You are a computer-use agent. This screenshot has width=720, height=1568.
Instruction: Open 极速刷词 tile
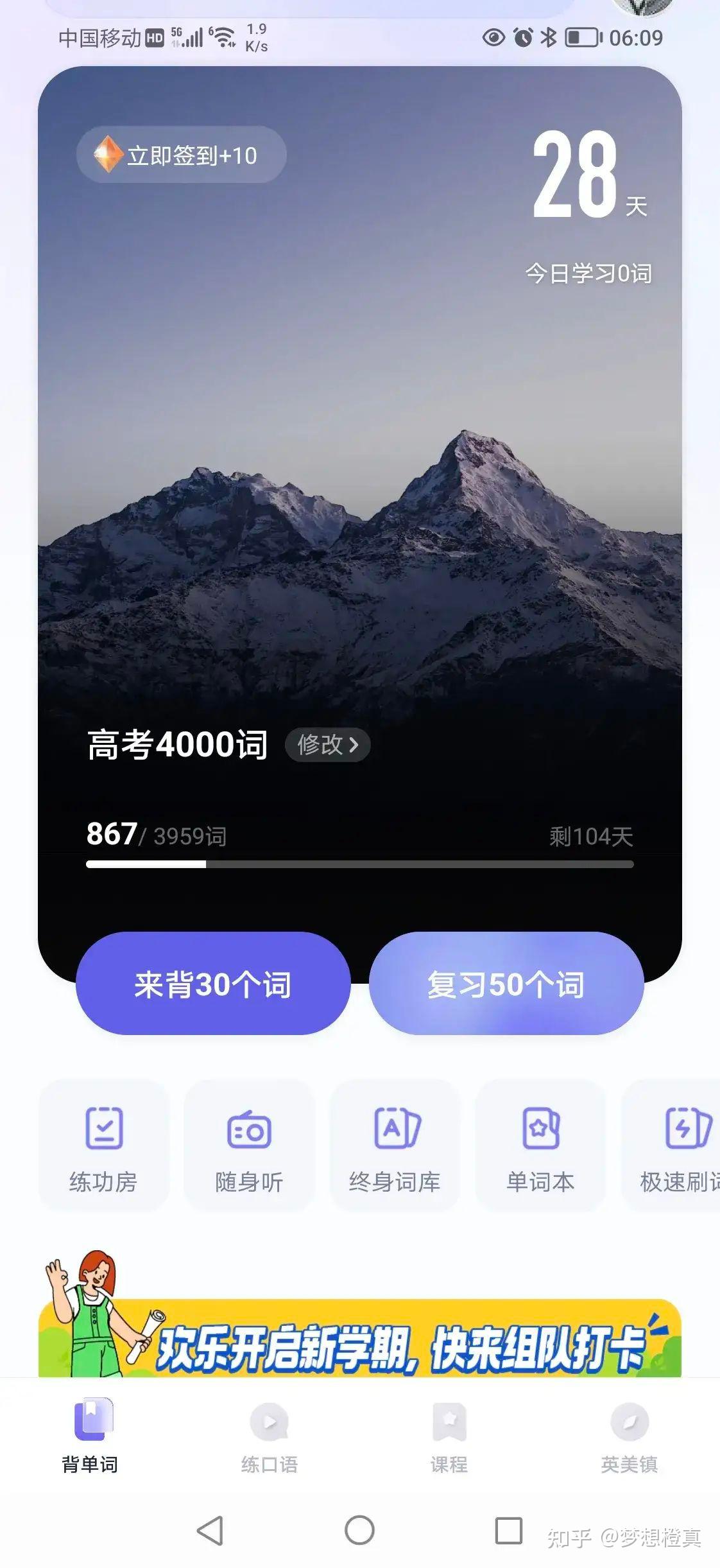(671, 1146)
